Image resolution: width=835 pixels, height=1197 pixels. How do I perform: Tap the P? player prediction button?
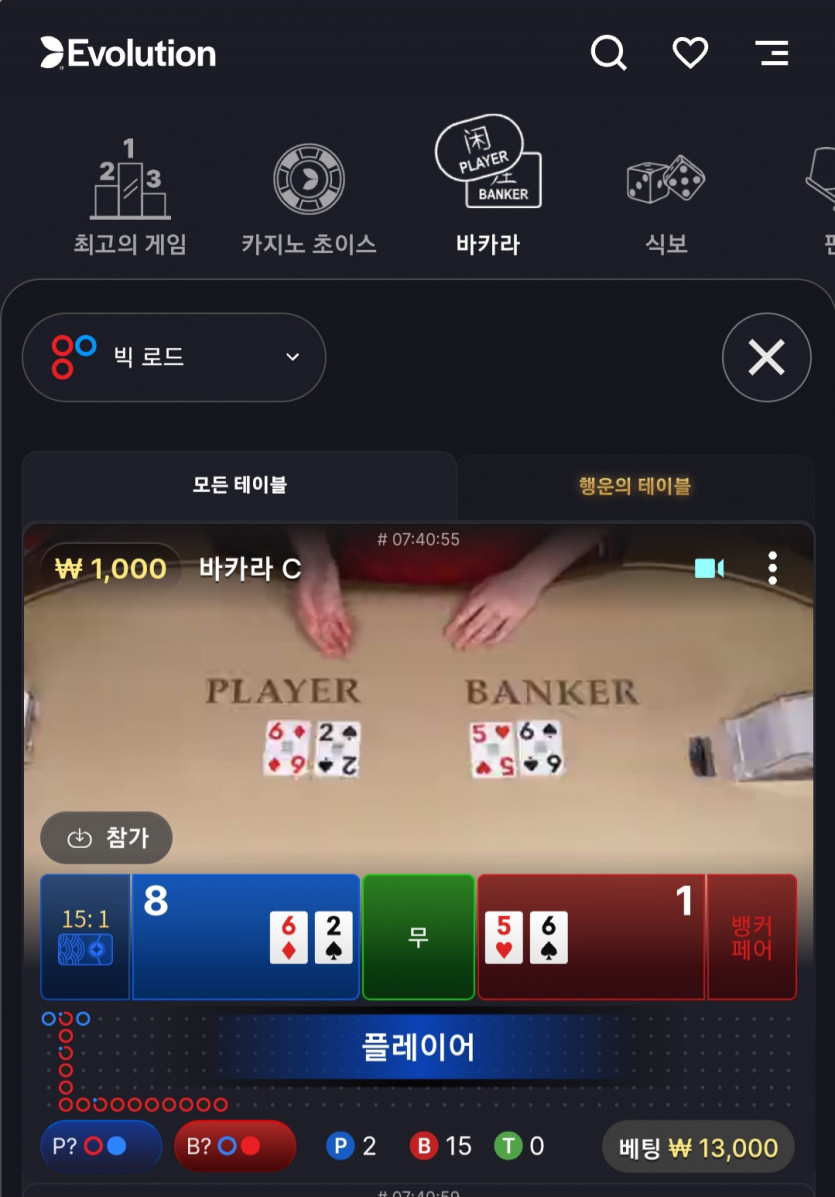pos(100,1146)
